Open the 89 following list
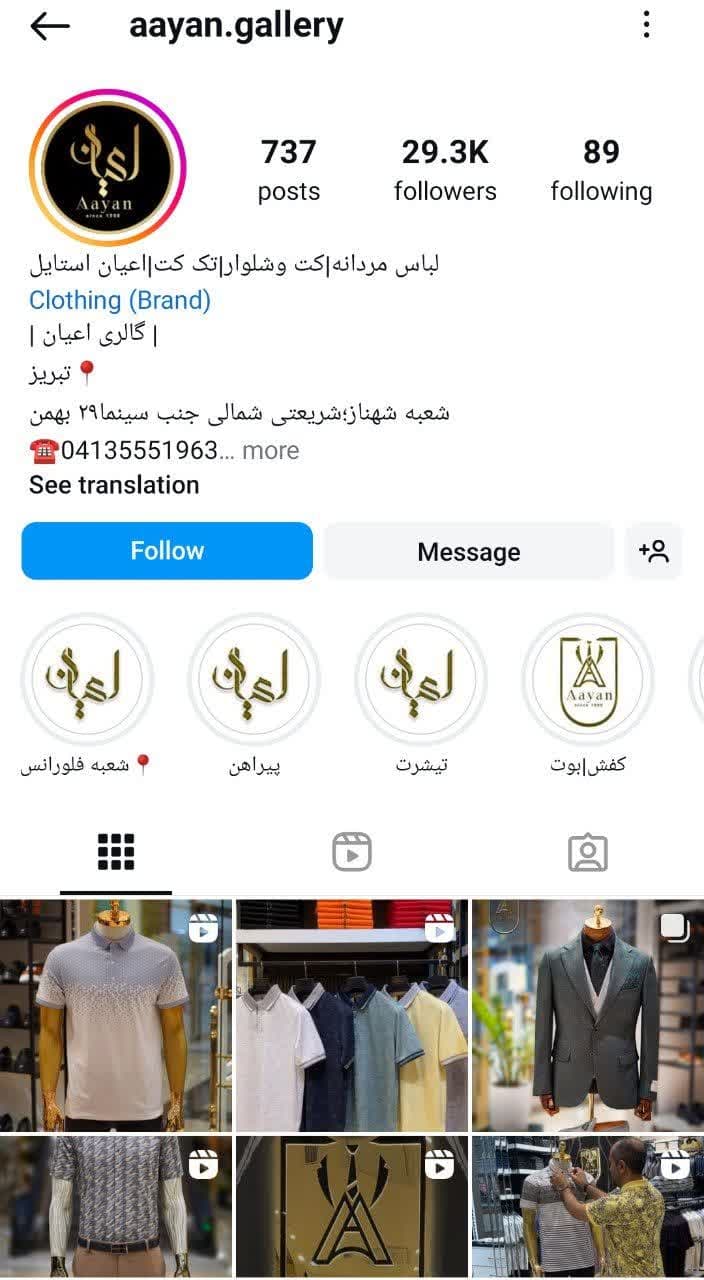Viewport: 704px width, 1280px height. point(601,170)
